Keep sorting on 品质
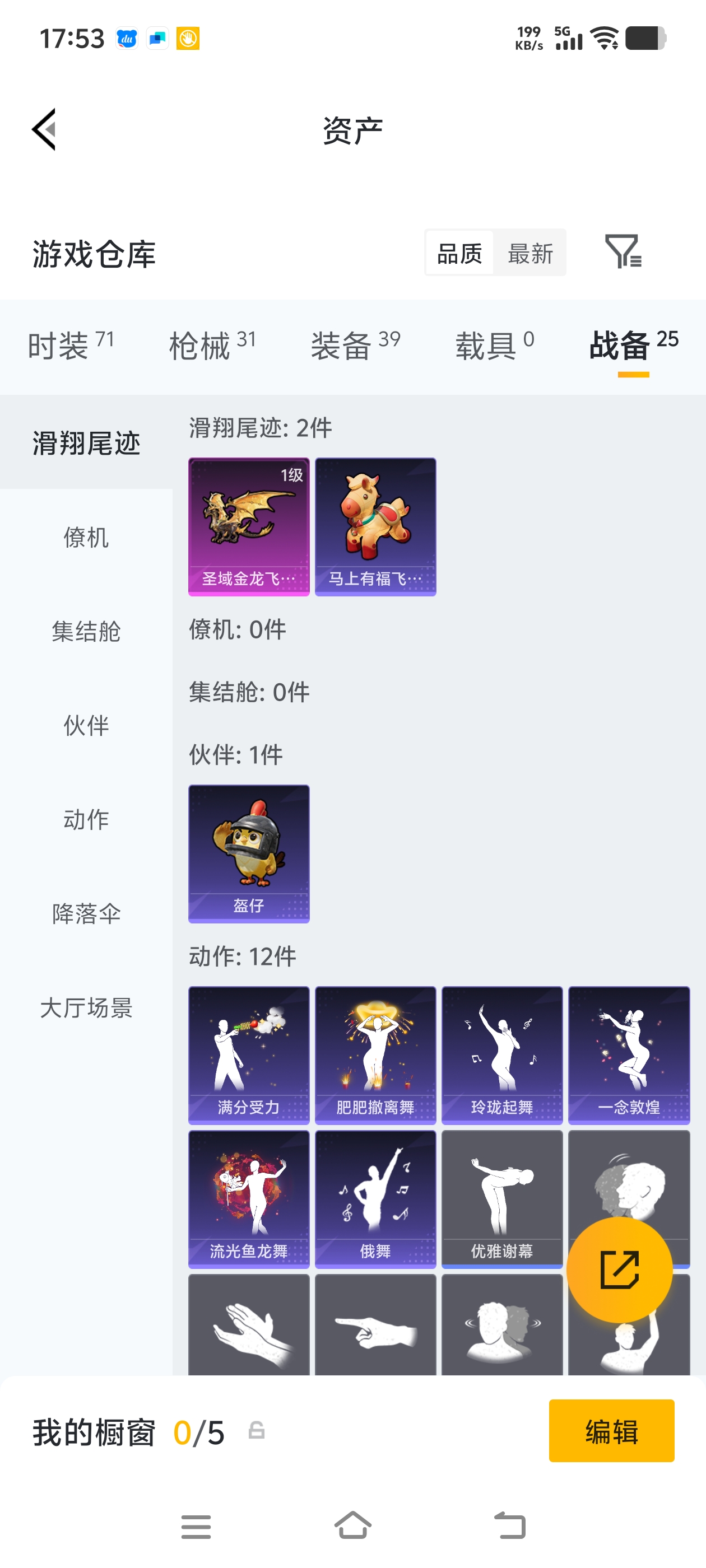 pos(461,253)
